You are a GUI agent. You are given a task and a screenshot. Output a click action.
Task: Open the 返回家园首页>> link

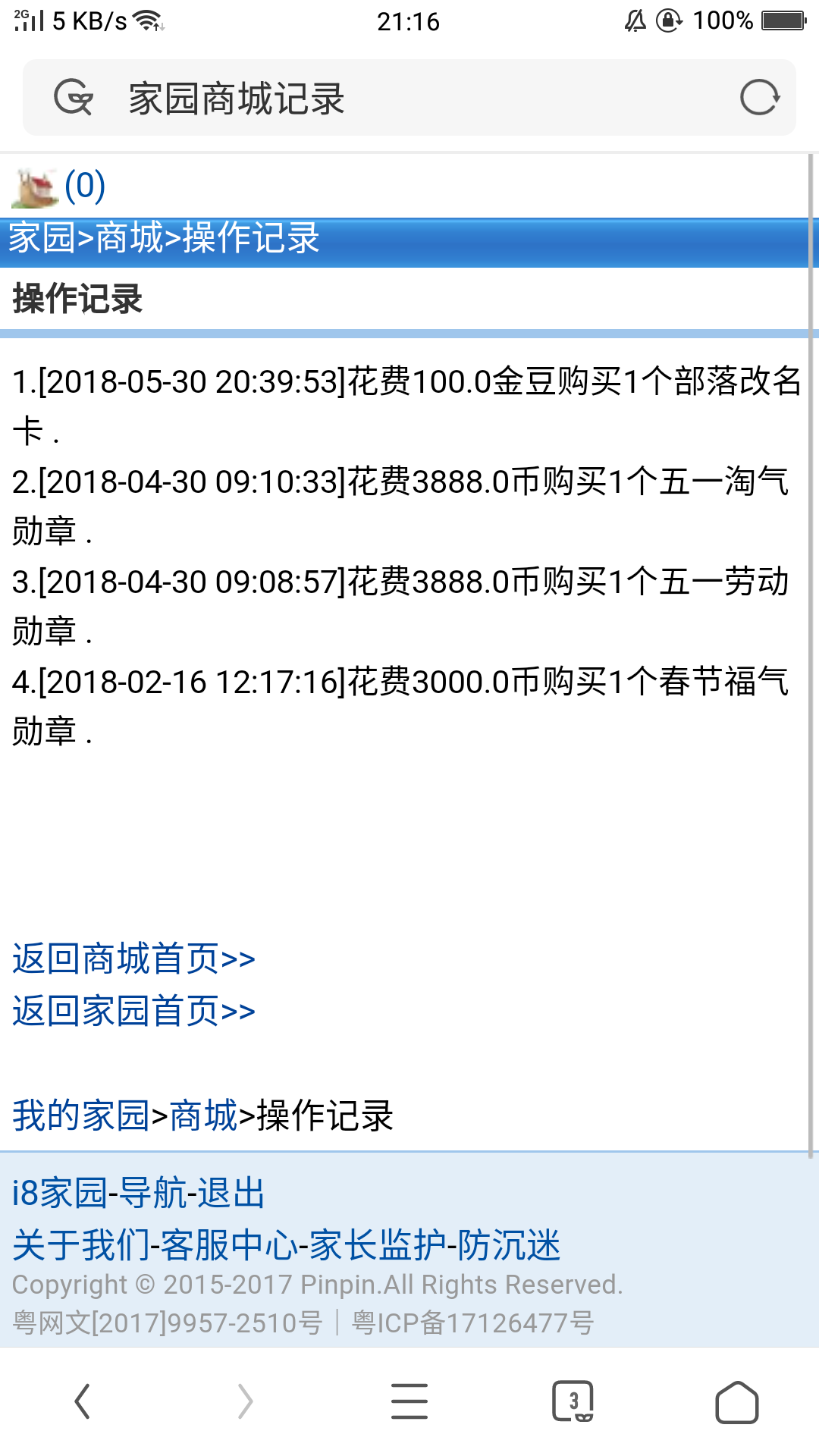133,1011
